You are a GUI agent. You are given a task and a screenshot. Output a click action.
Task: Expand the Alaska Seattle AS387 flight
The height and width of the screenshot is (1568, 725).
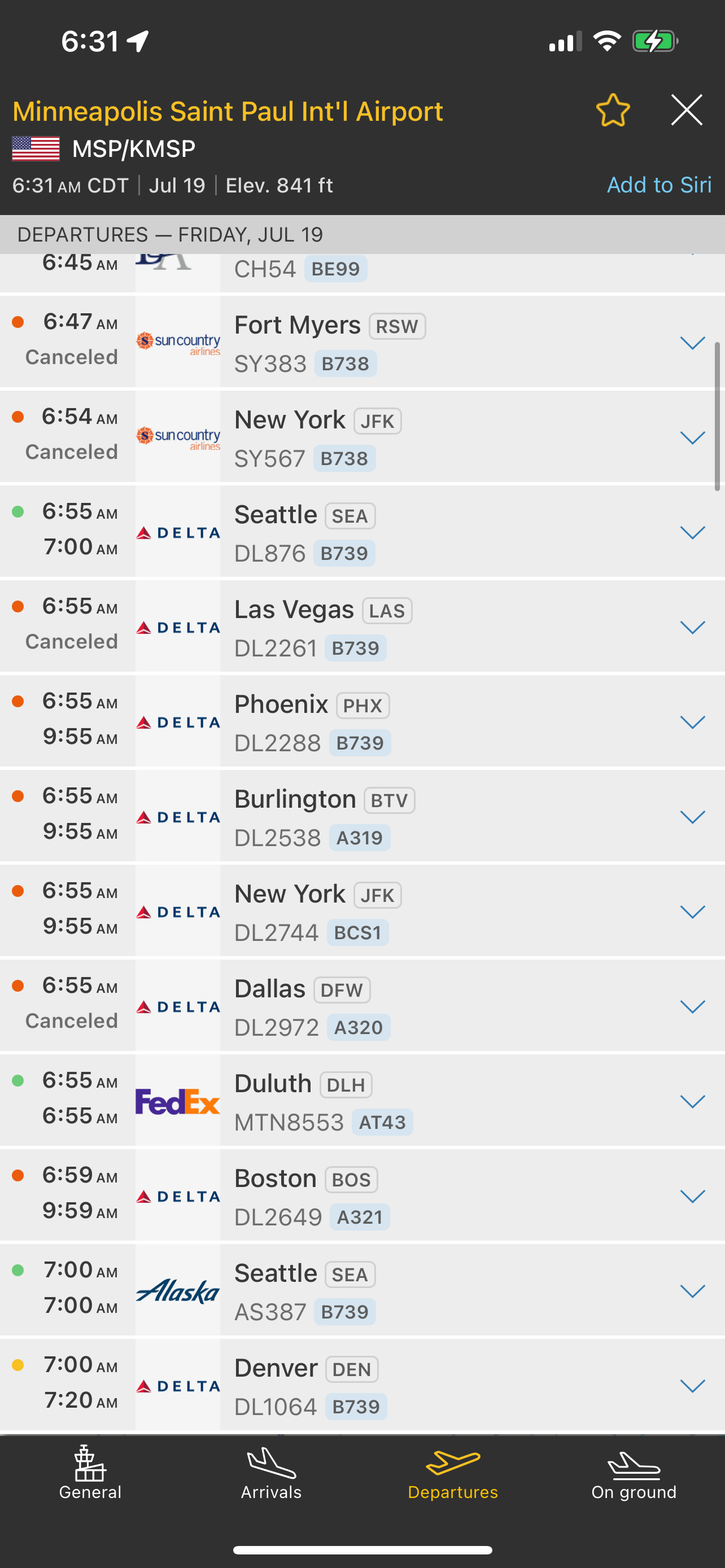[x=692, y=1291]
